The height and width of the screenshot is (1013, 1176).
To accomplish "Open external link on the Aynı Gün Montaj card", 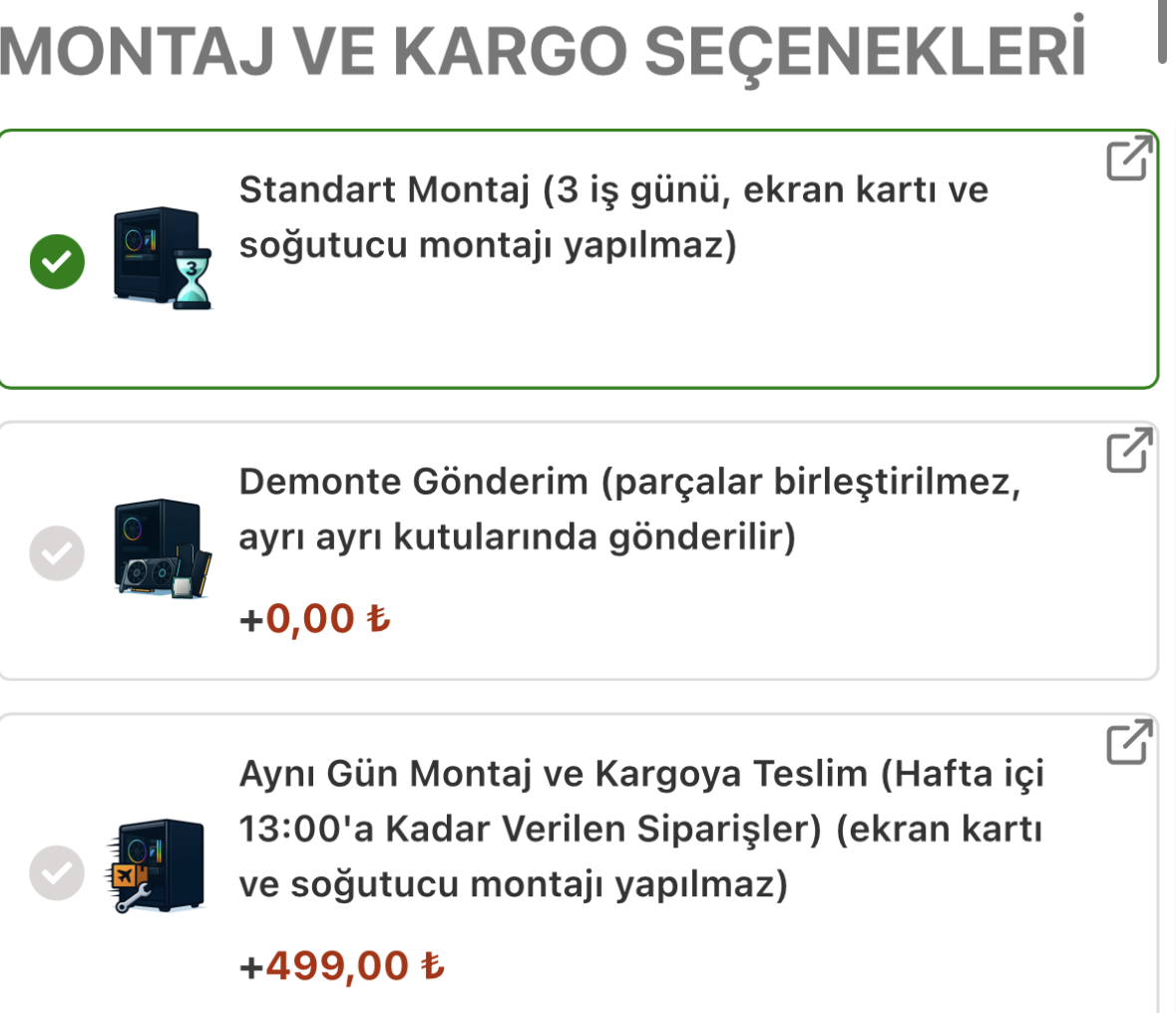I will (x=1129, y=743).
